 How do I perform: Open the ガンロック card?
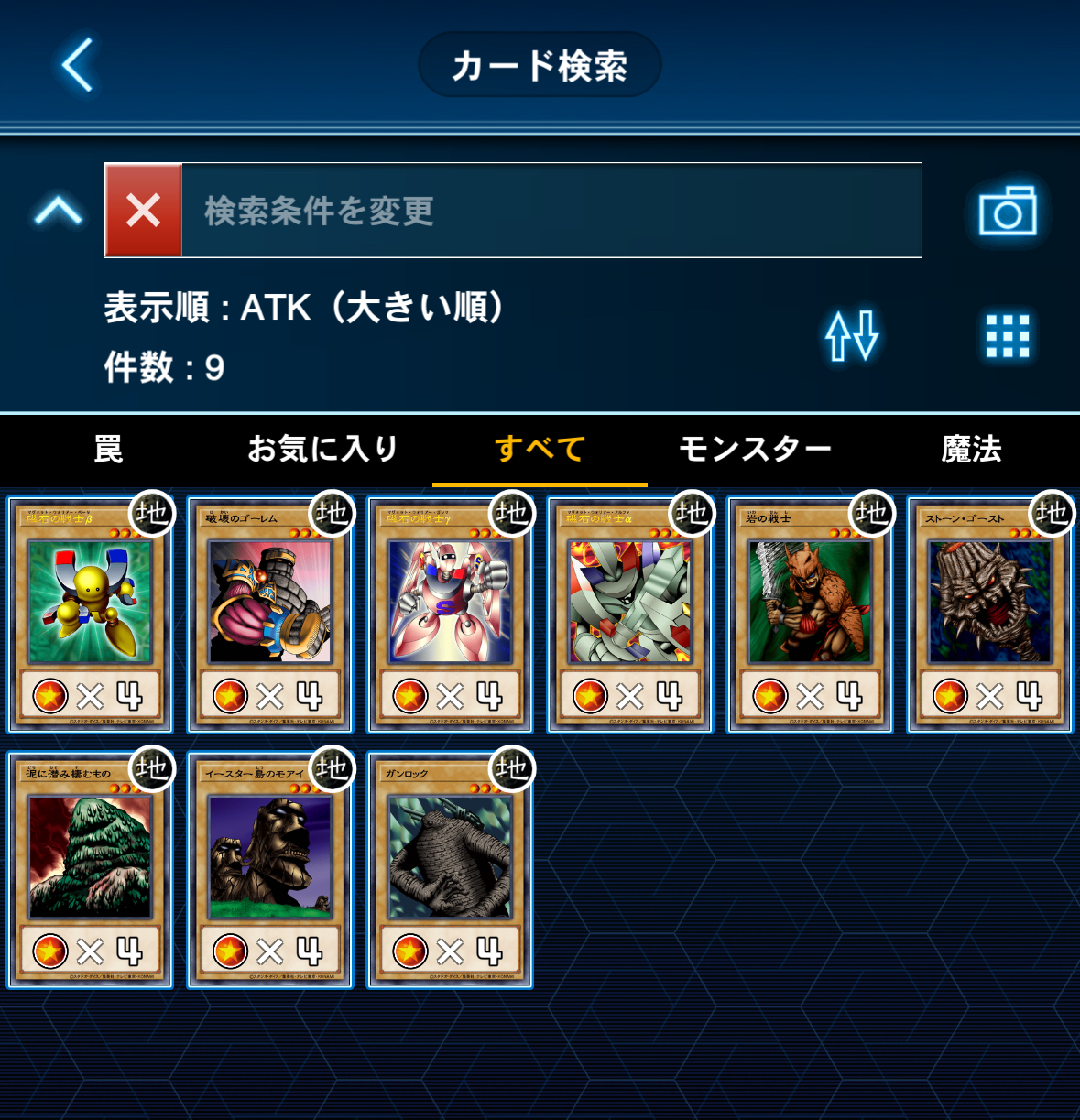(450, 870)
